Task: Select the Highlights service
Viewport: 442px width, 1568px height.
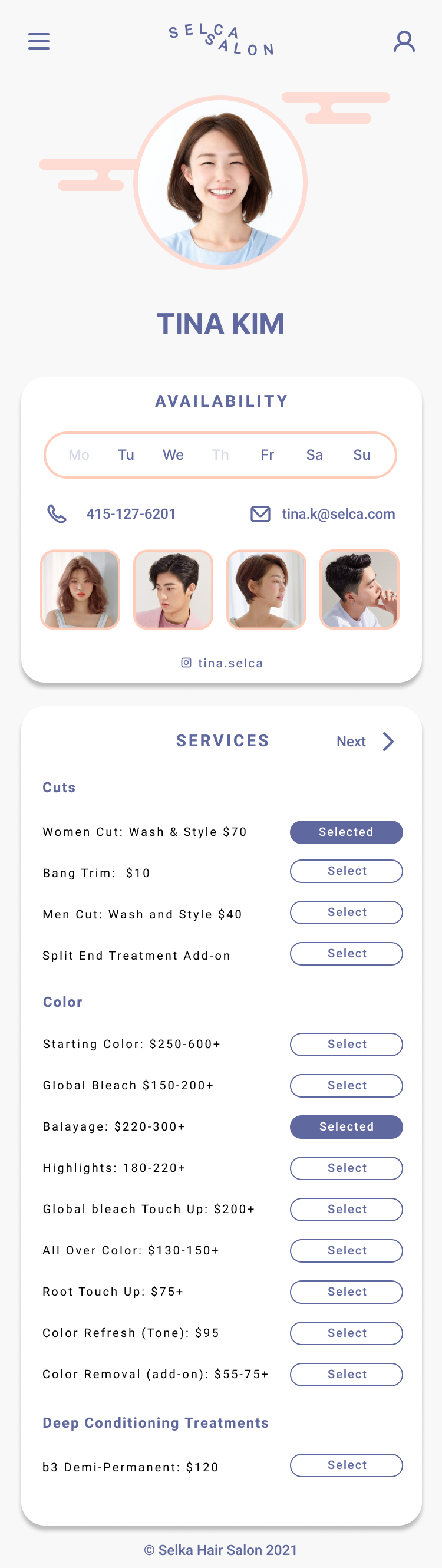Action: (346, 1168)
